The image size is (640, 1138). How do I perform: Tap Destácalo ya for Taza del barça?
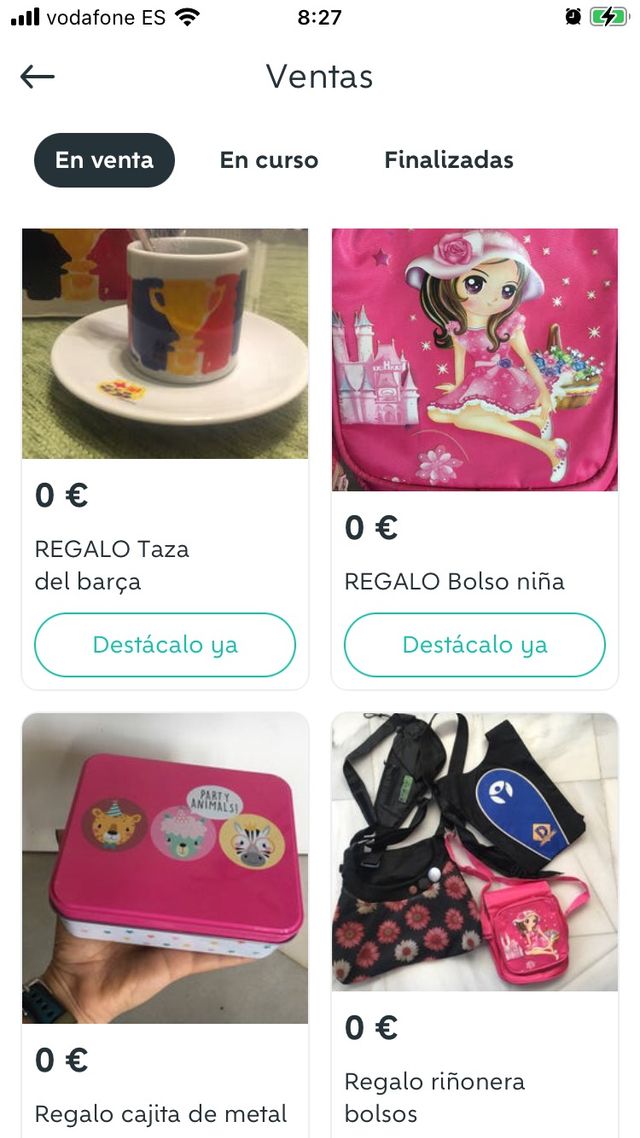pos(165,645)
